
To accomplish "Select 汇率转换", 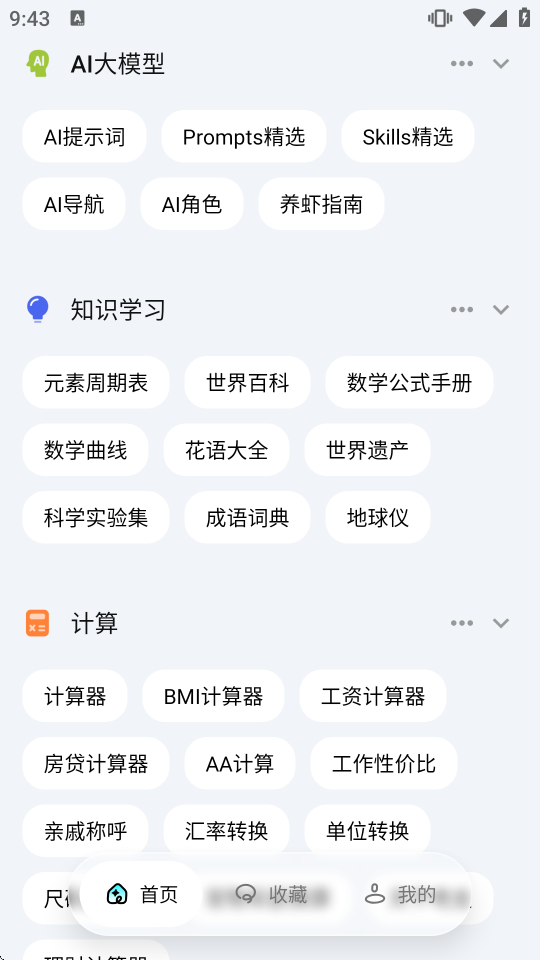I will point(227,831).
